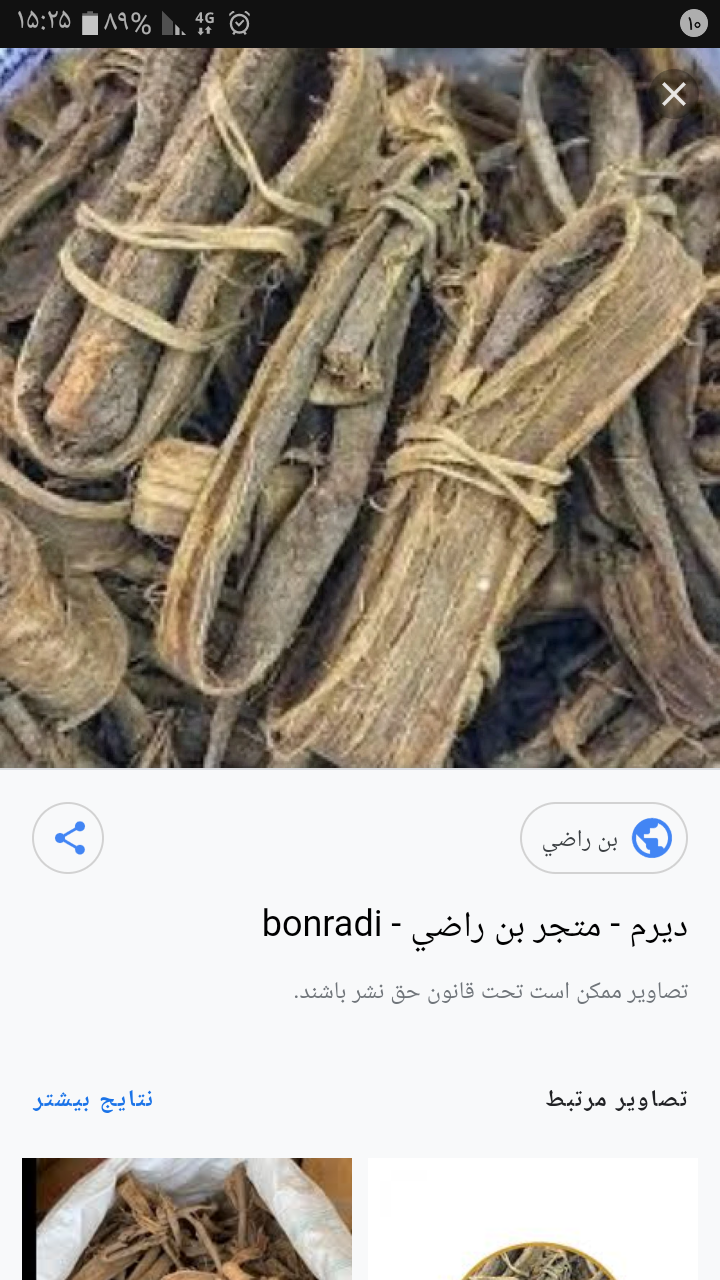Close the image viewer
Image resolution: width=720 pixels, height=1280 pixels.
point(674,95)
